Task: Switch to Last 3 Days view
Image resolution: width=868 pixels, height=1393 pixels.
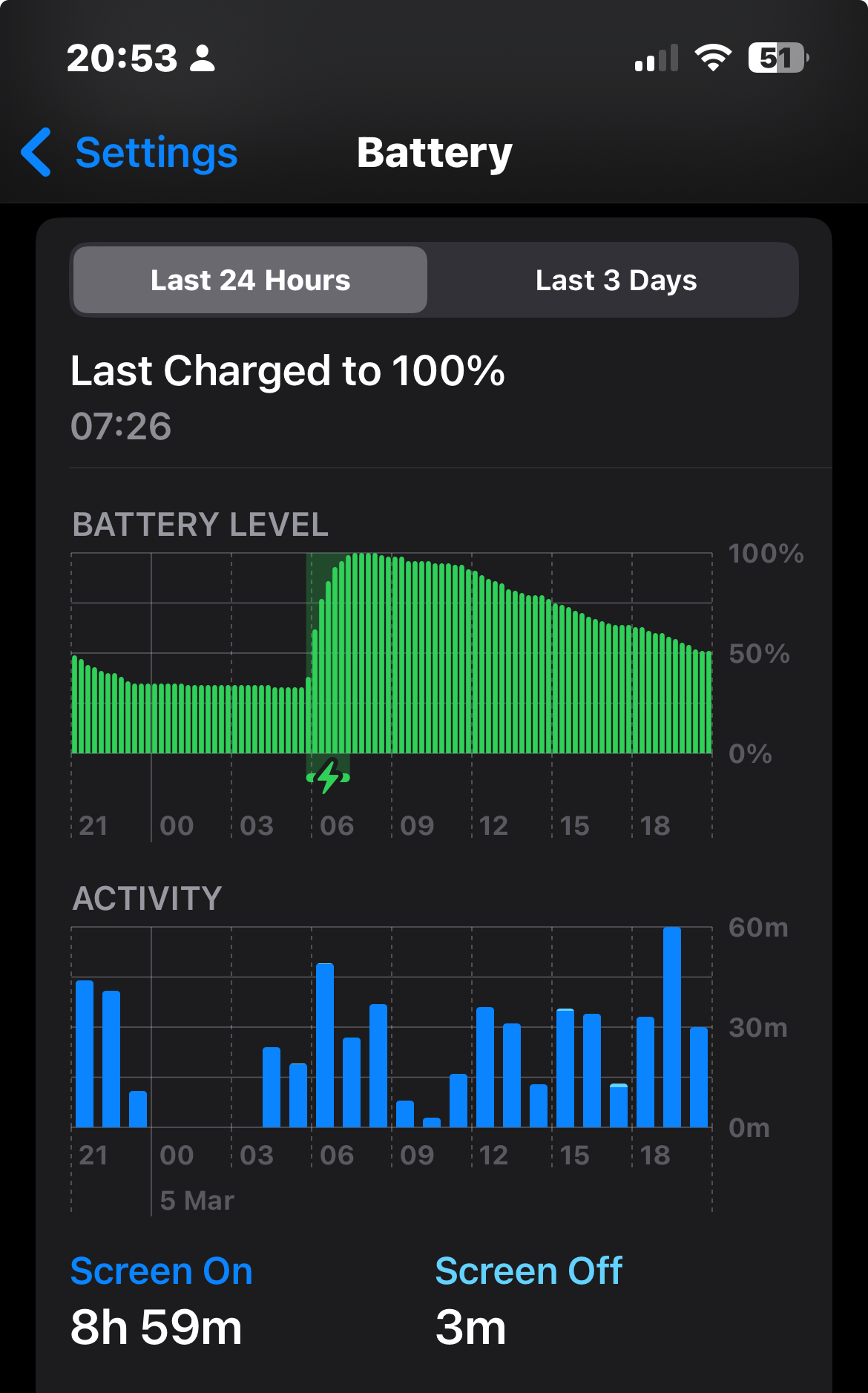Action: tap(615, 281)
